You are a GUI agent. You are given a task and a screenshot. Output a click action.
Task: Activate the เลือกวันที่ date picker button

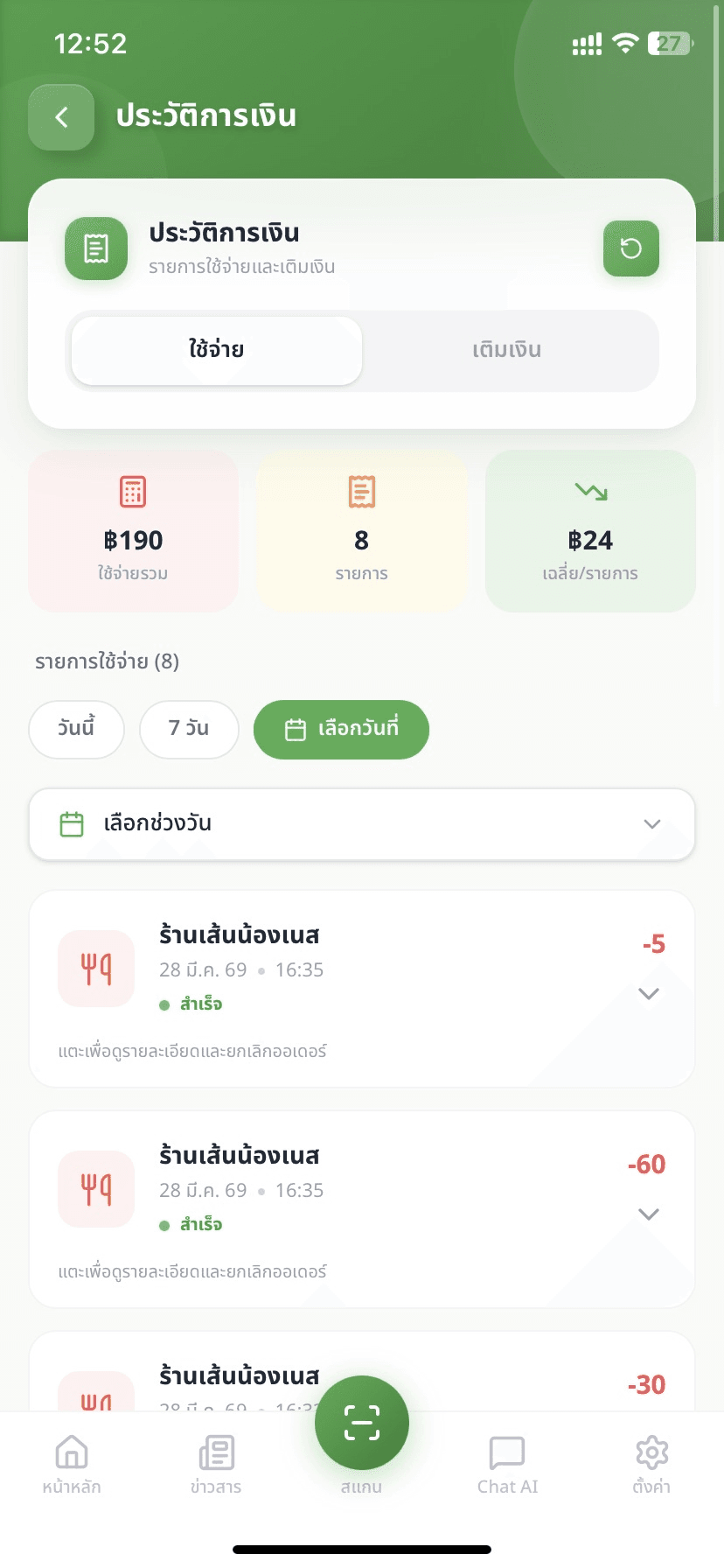click(341, 729)
